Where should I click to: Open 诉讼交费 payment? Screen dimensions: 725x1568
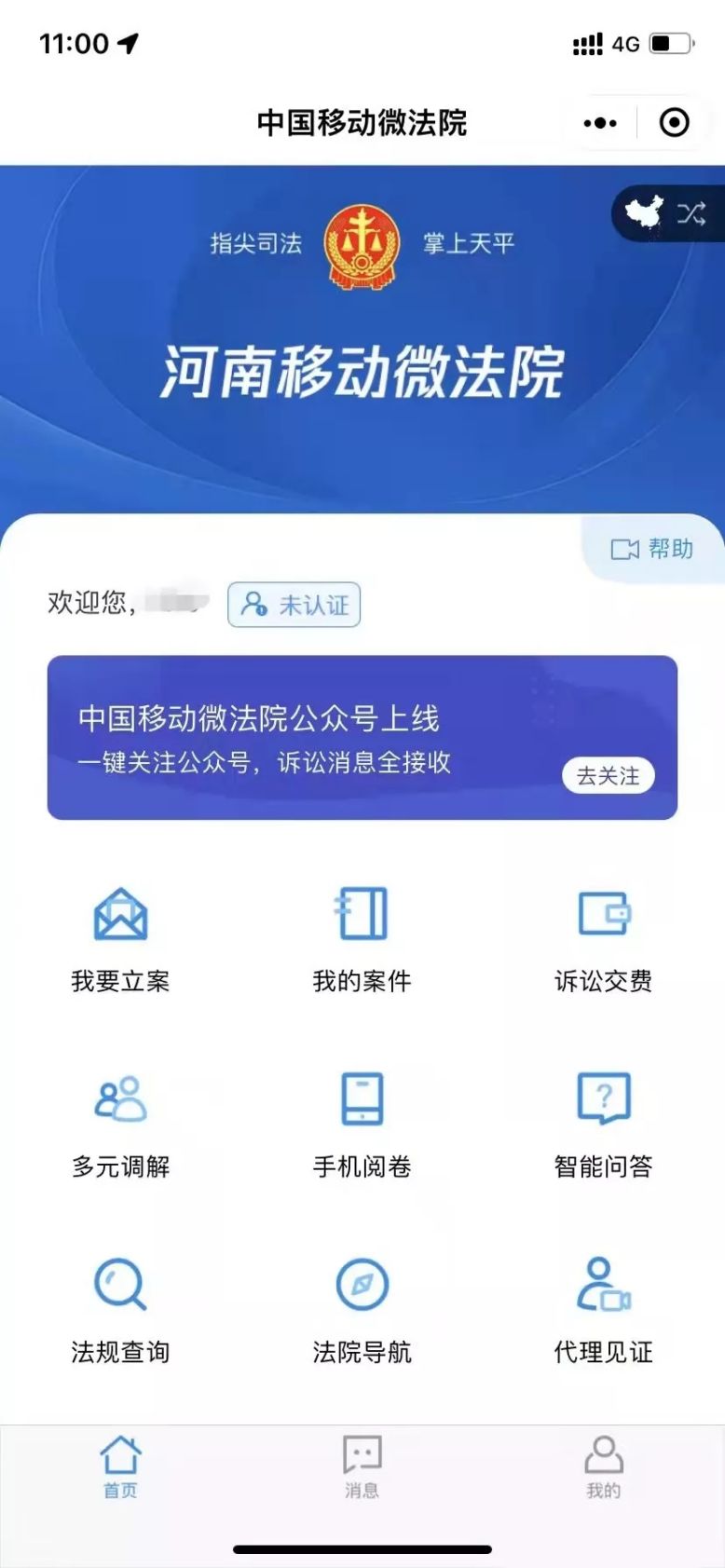click(604, 938)
